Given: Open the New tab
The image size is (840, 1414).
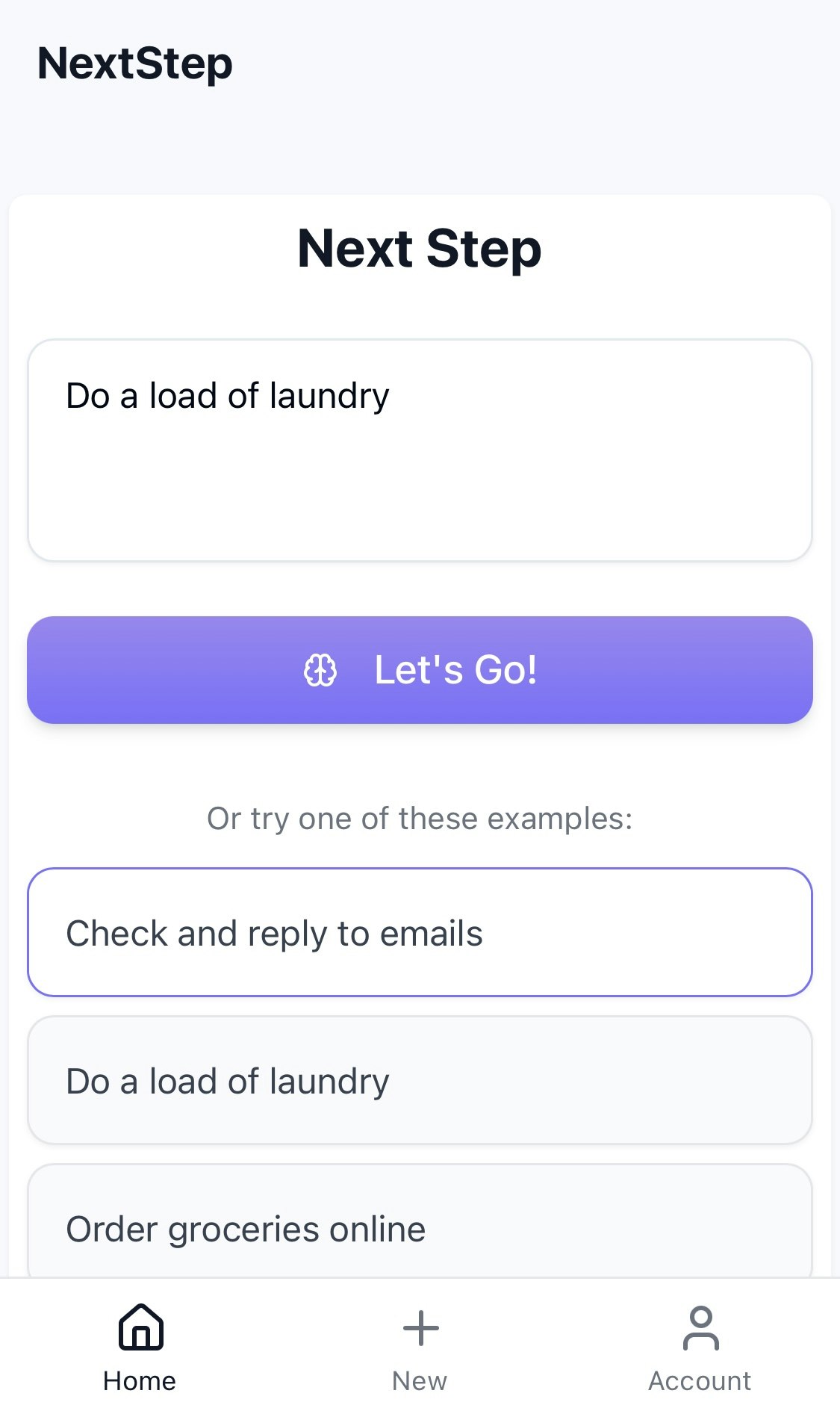Looking at the screenshot, I should coord(420,1346).
